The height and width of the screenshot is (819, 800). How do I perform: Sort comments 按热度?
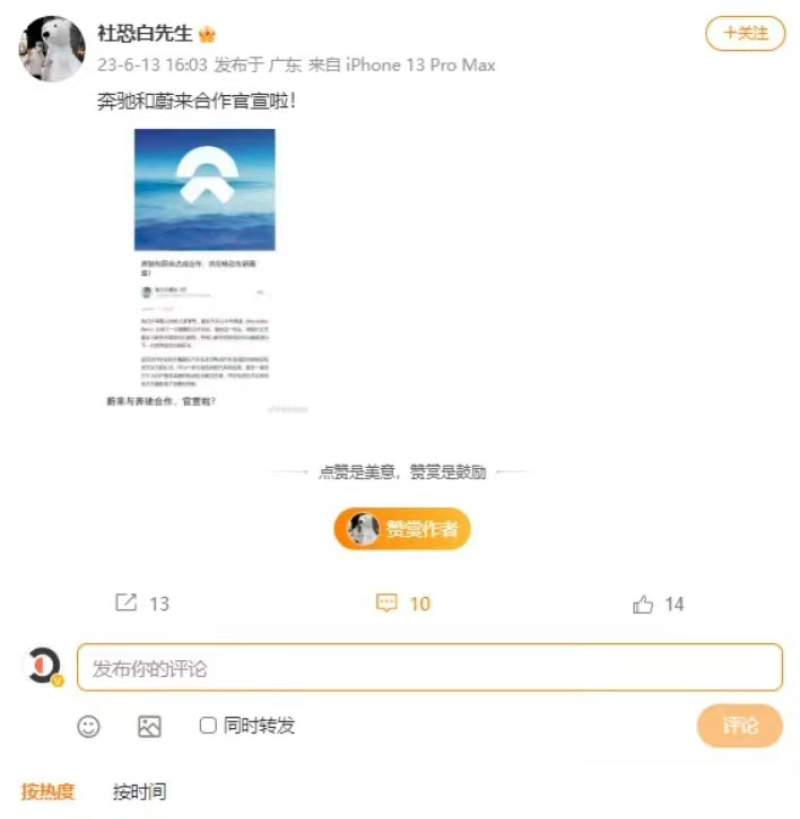pyautogui.click(x=48, y=792)
